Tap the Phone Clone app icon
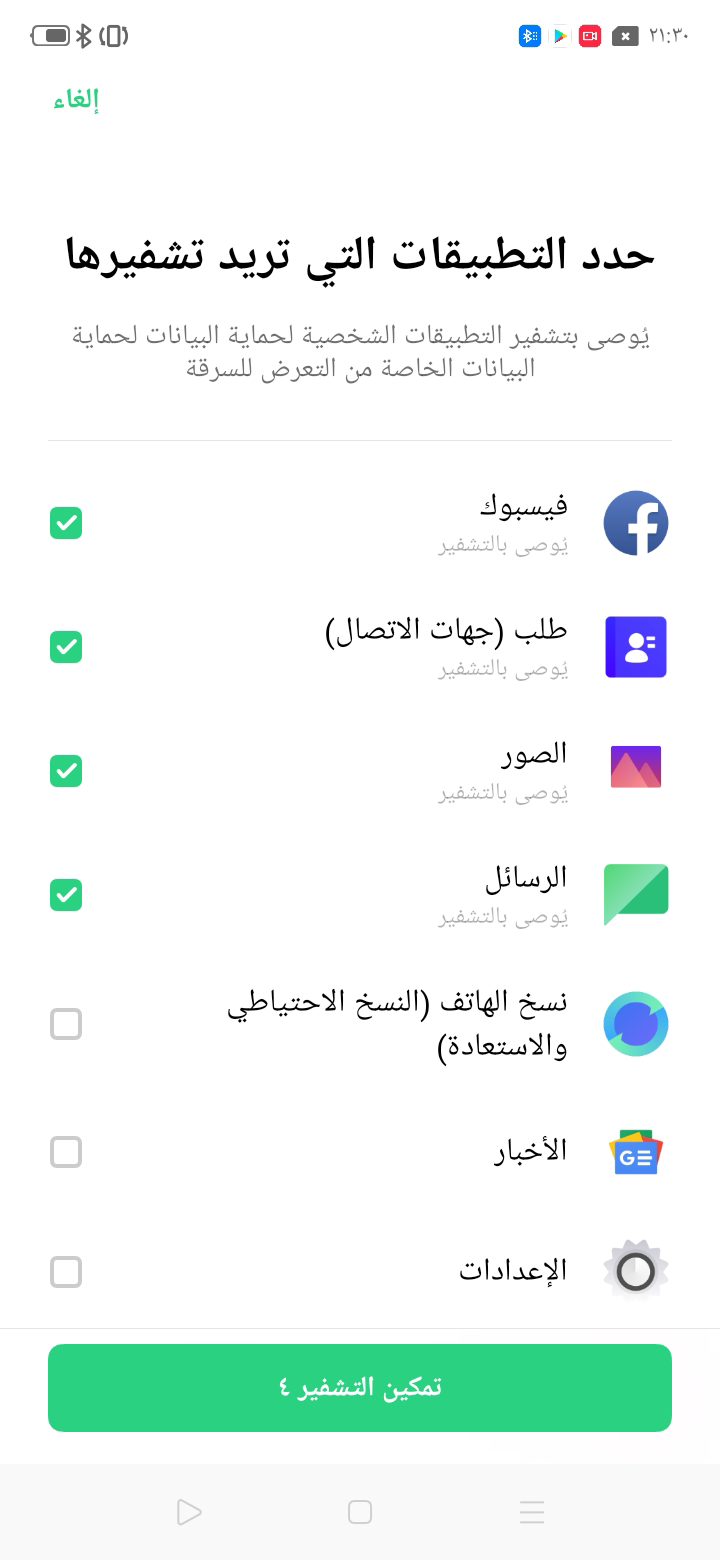This screenshot has height=1560, width=720. click(636, 1024)
